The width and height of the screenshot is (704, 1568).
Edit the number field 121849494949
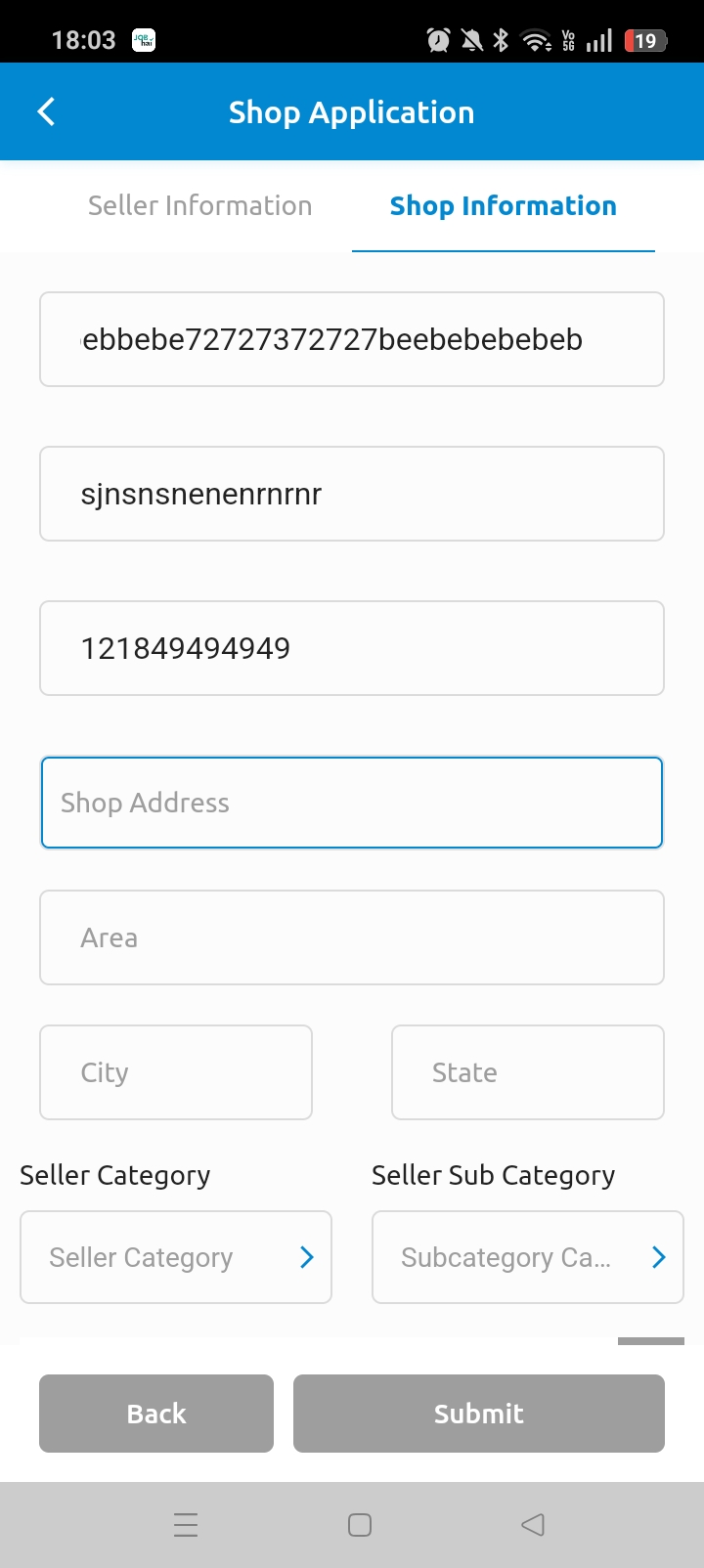click(352, 648)
